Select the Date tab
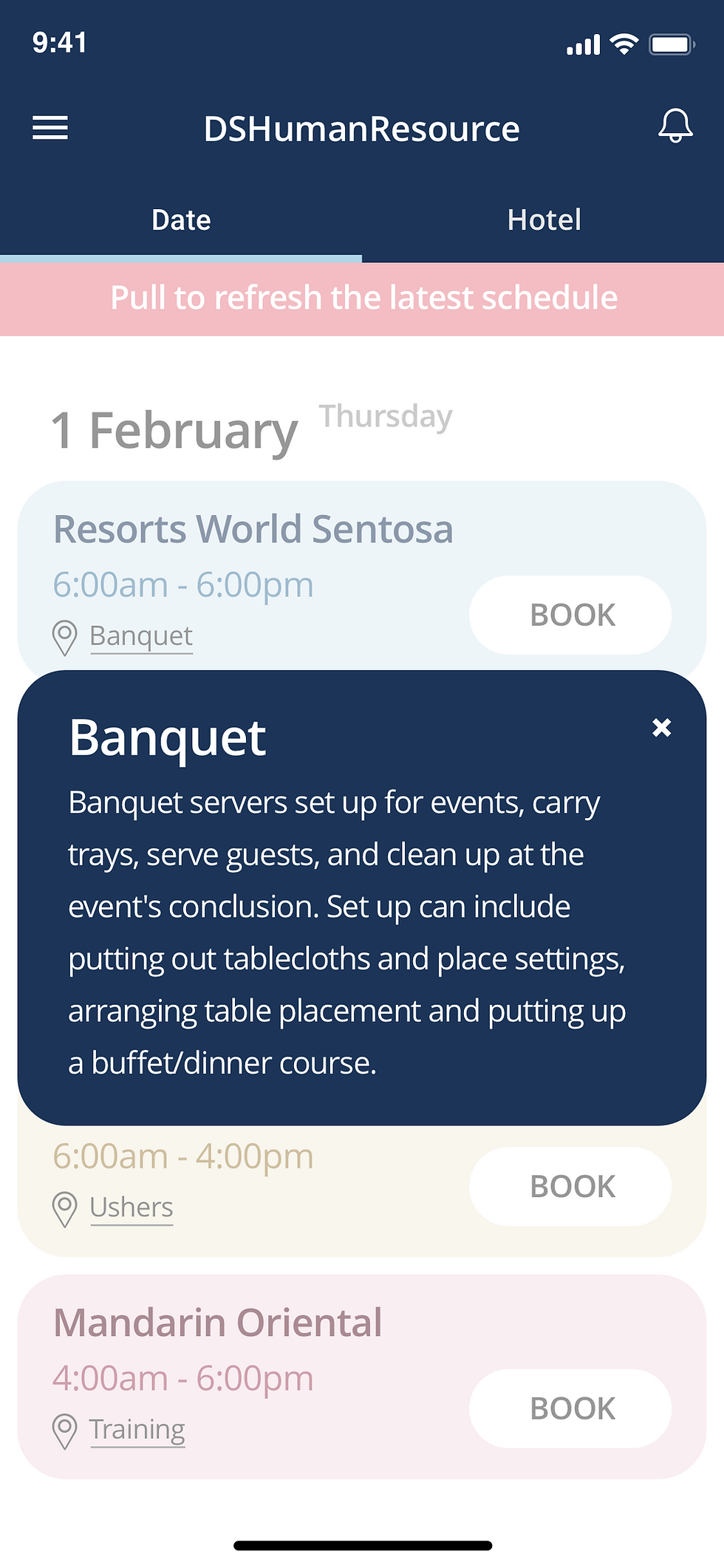724x1568 pixels. point(181,220)
